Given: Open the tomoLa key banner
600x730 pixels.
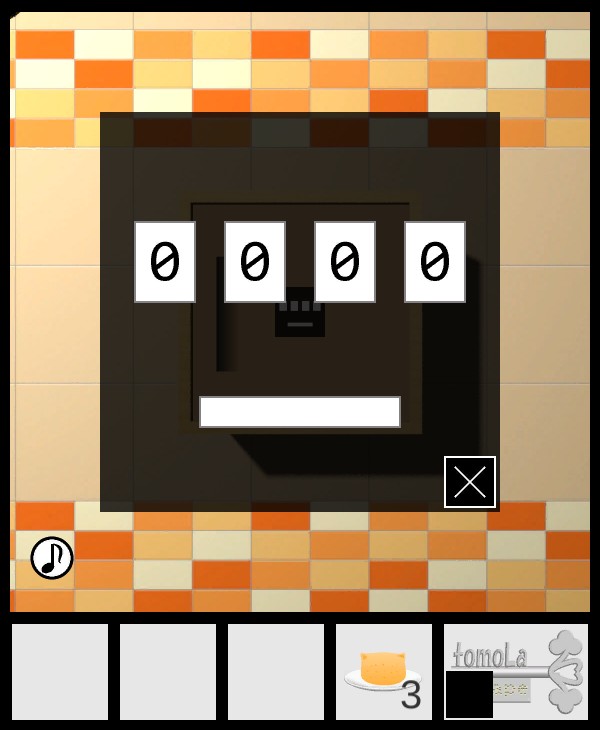Looking at the screenshot, I should pos(516,672).
